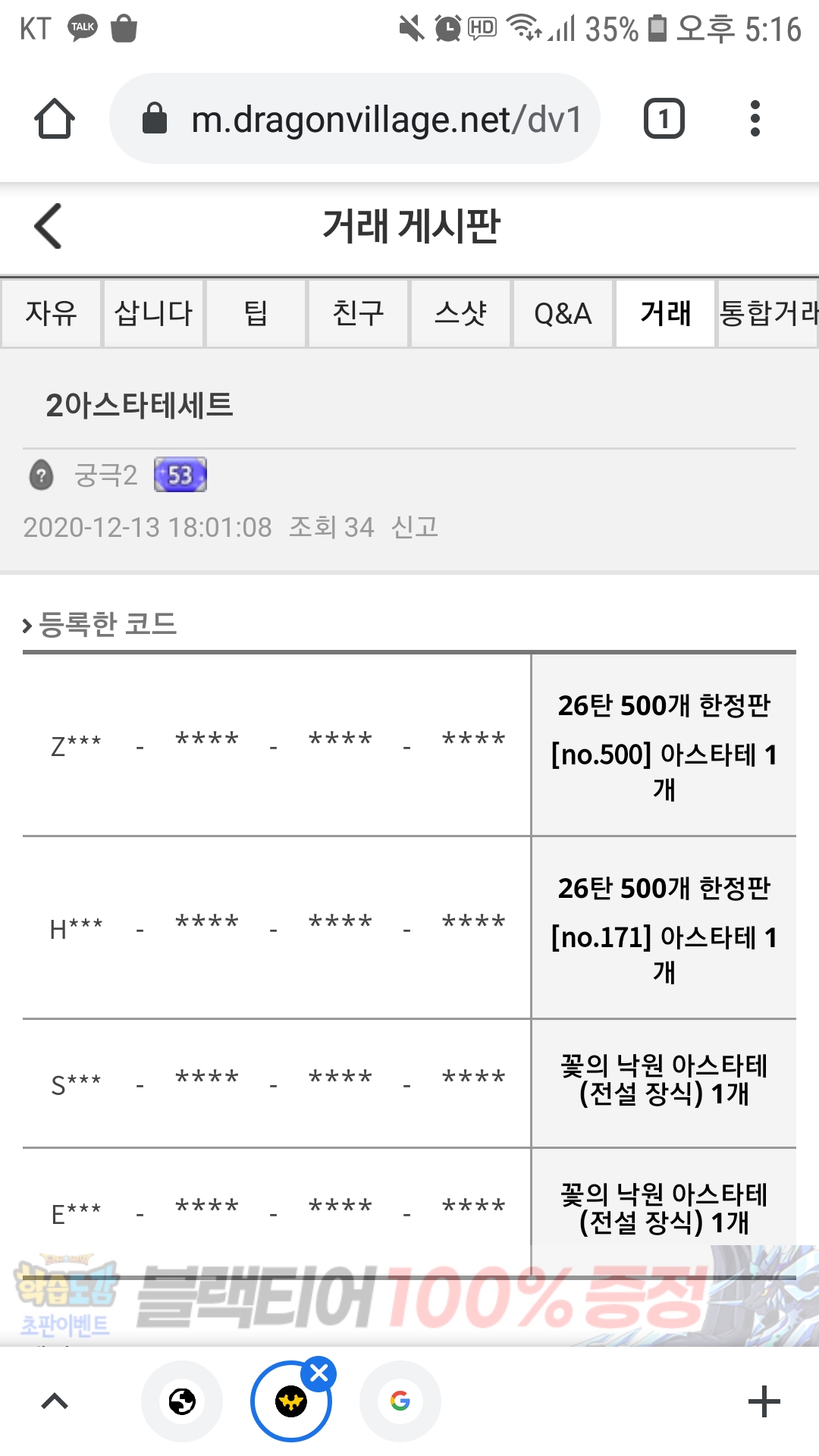Switch to the 팁 tab
The width and height of the screenshot is (819, 1456).
point(256,313)
